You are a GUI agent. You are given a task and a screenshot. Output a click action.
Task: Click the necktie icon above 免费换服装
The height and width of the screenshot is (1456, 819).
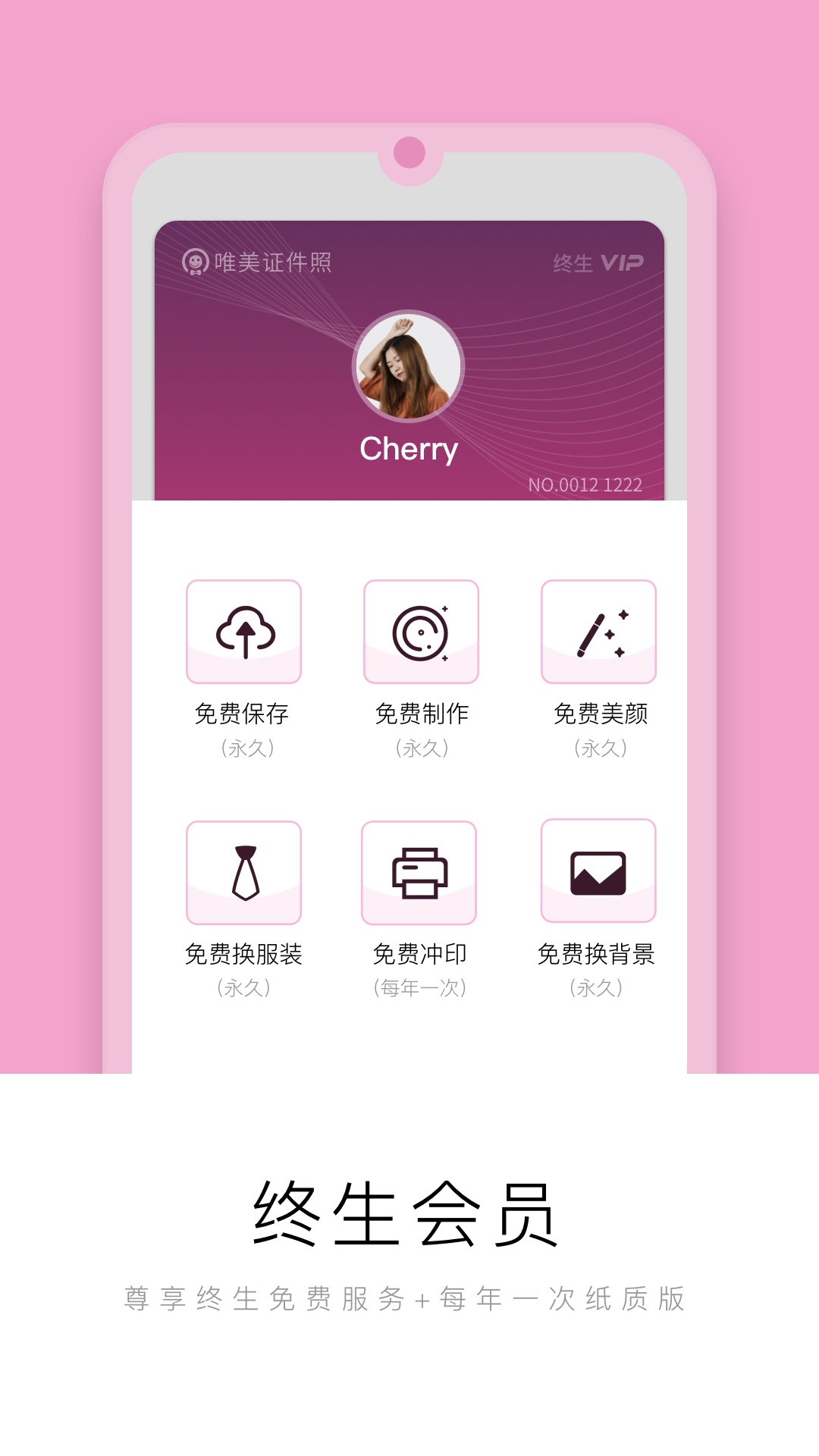[244, 871]
